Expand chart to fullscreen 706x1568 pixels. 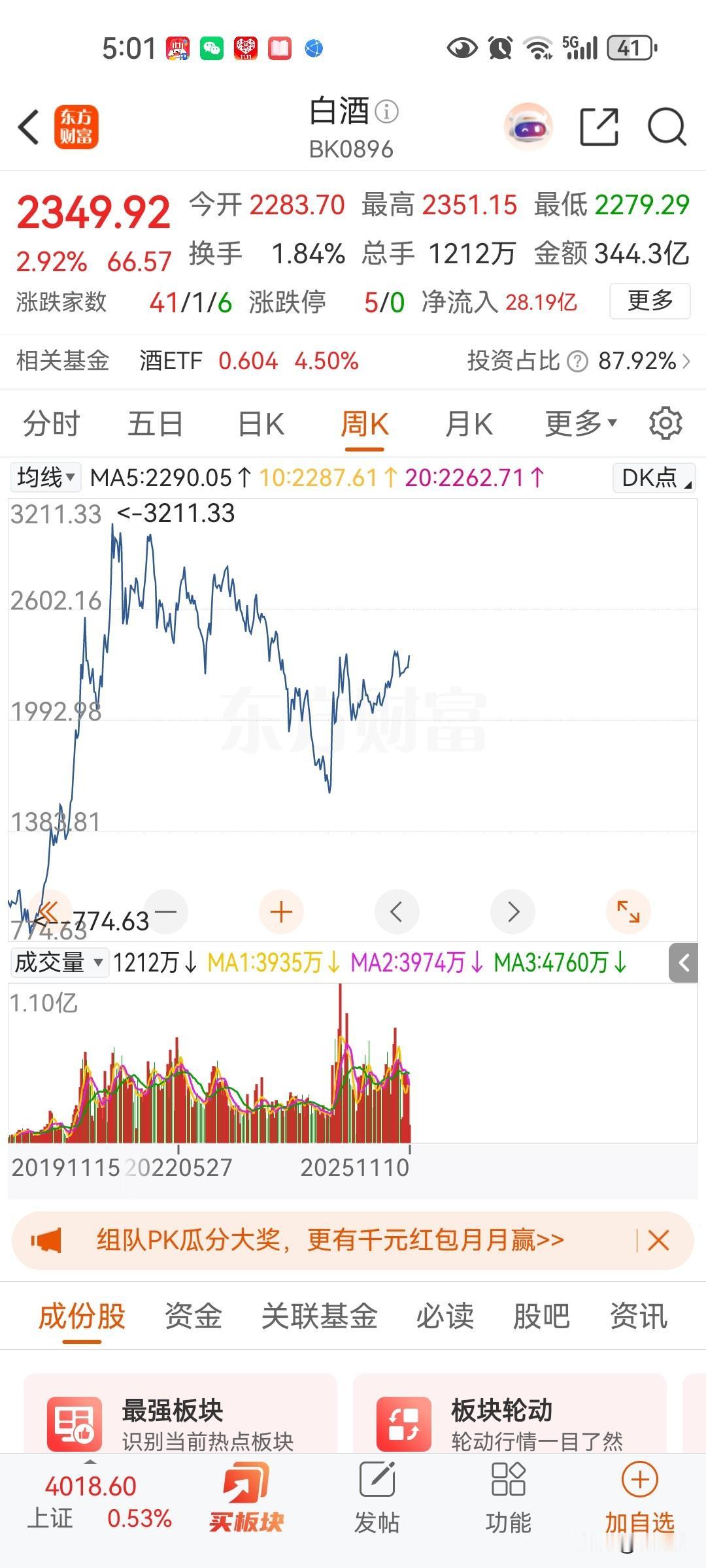(628, 911)
